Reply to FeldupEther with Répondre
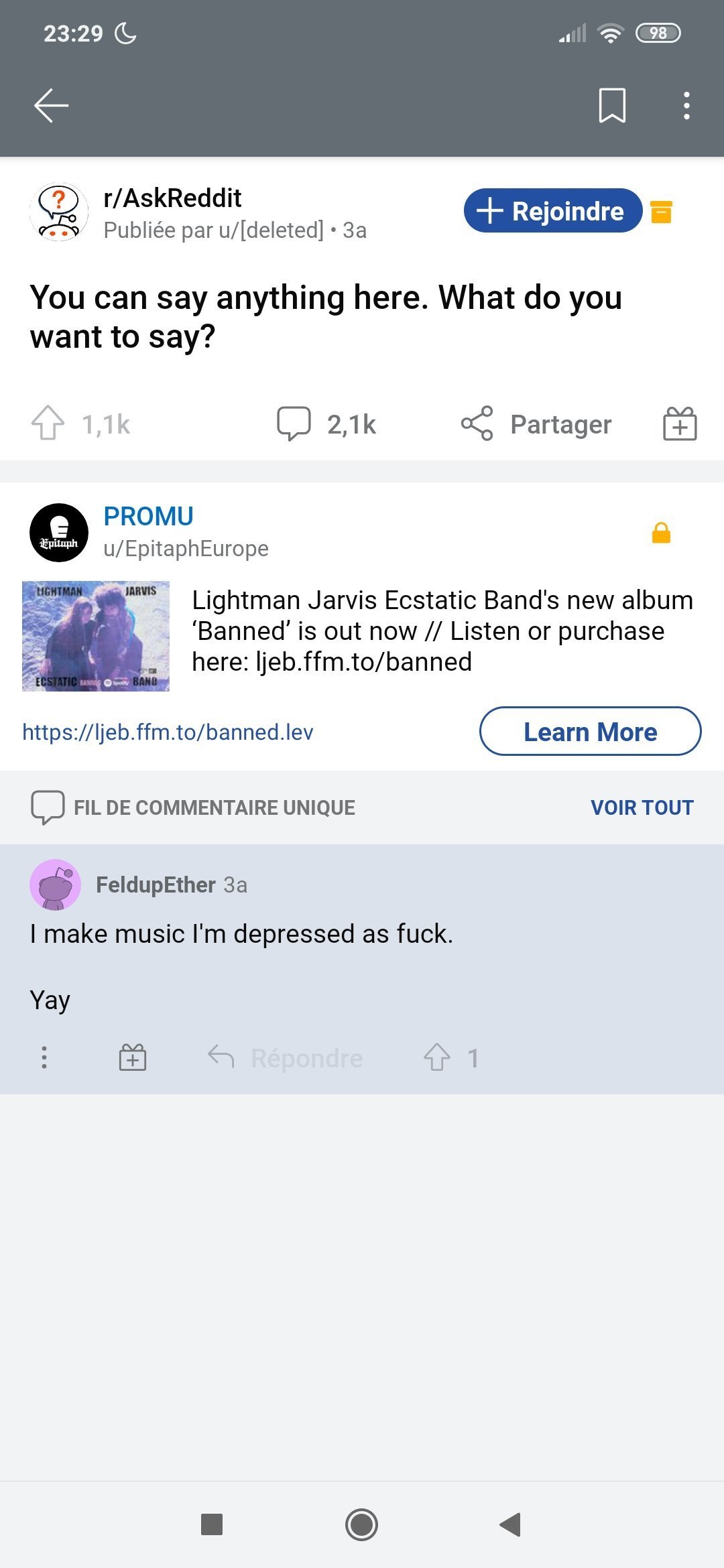 click(286, 1057)
